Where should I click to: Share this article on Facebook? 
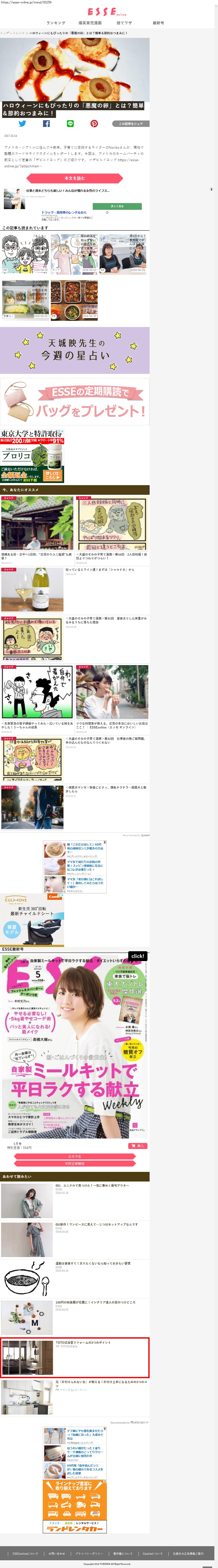point(46,123)
